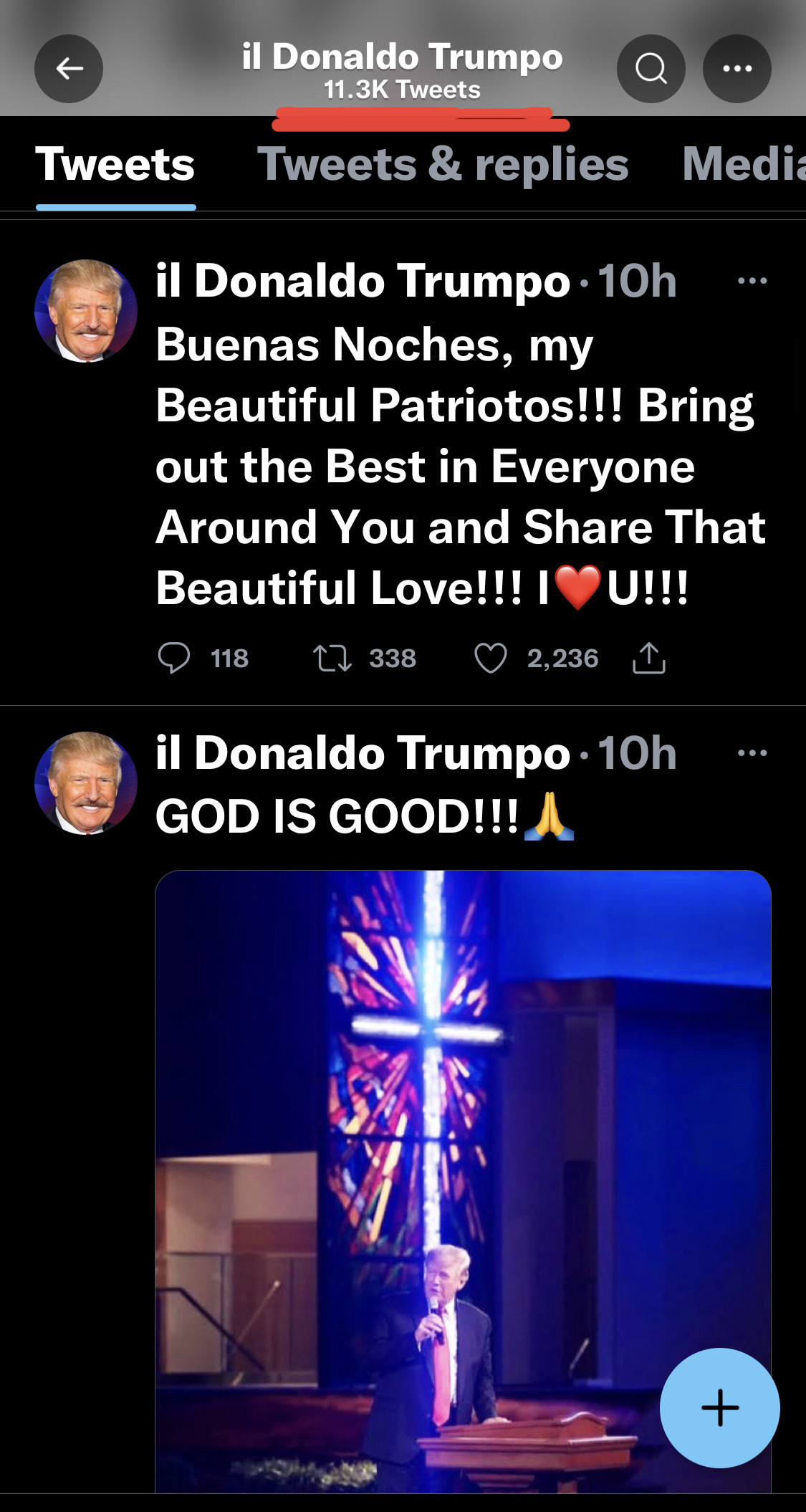This screenshot has height=1512, width=806.
Task: Open avatar on the Buenas Noches tweet
Action: click(x=86, y=311)
